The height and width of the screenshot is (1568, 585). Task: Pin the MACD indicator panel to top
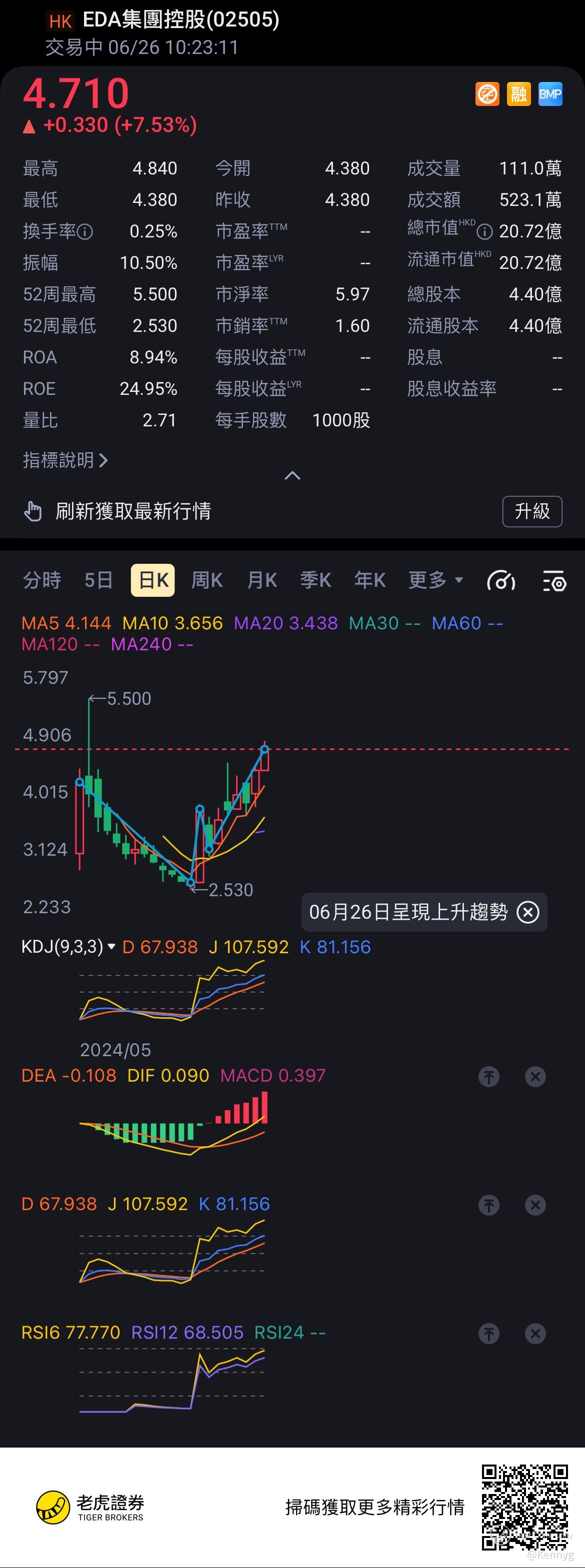click(x=488, y=1076)
